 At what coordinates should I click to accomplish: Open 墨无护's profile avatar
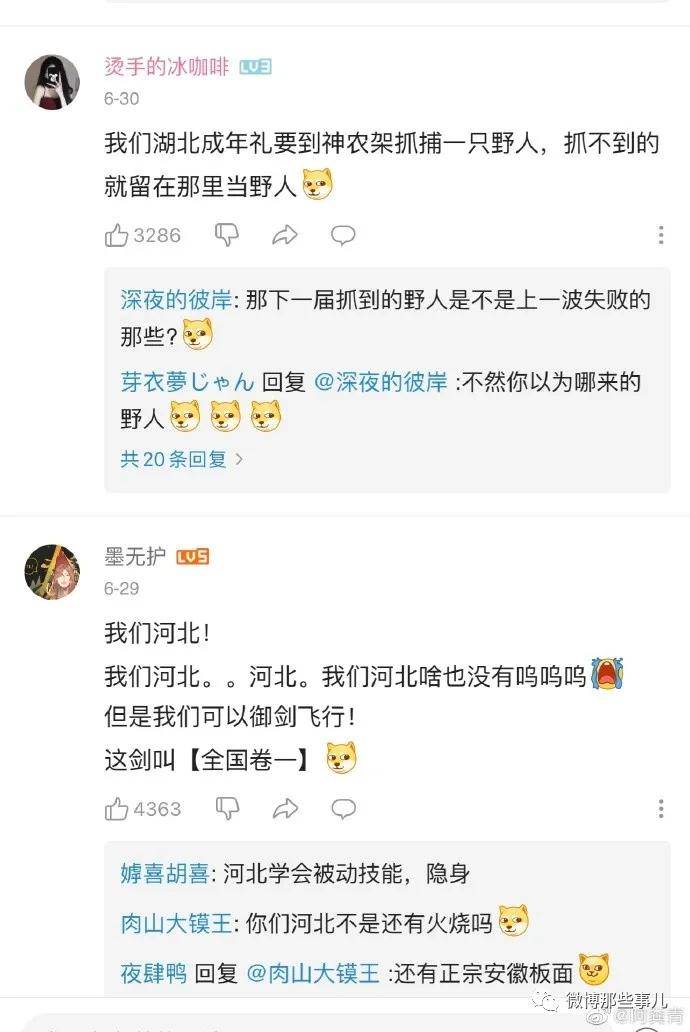pos(52,572)
